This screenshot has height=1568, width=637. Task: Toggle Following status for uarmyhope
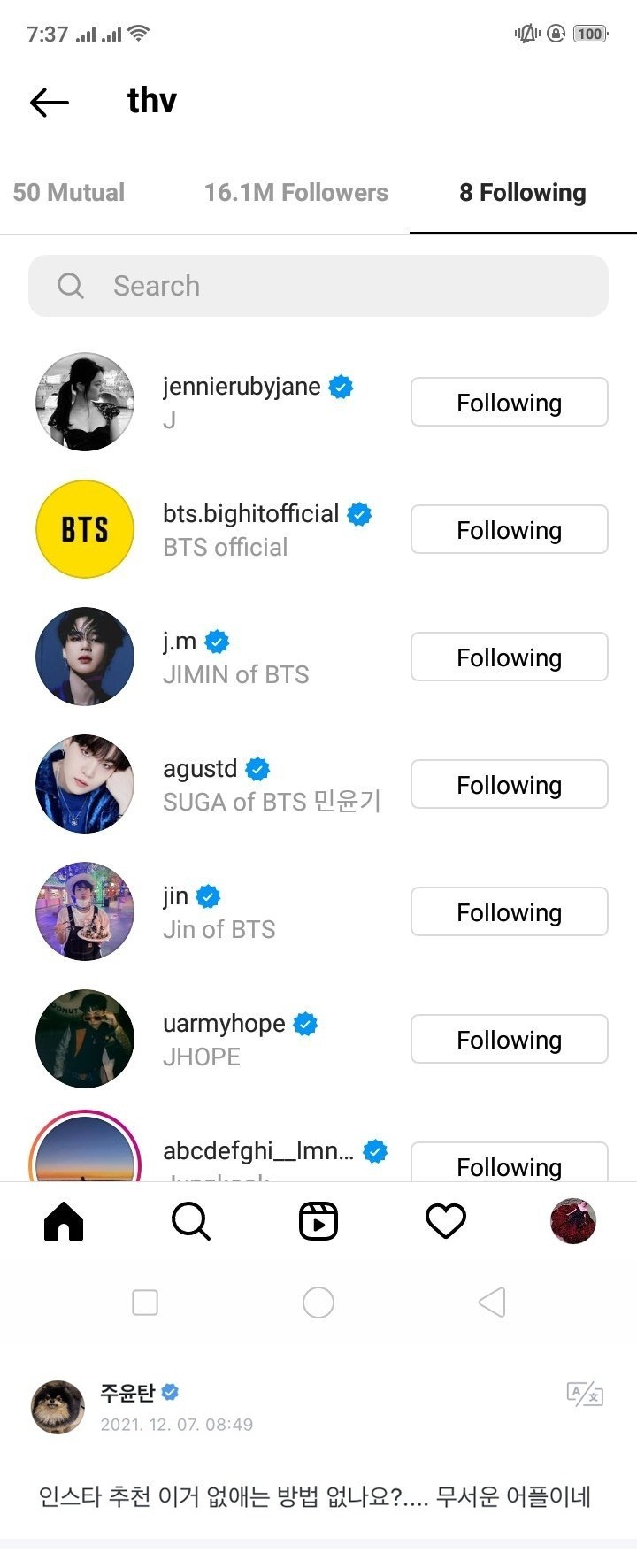509,1039
